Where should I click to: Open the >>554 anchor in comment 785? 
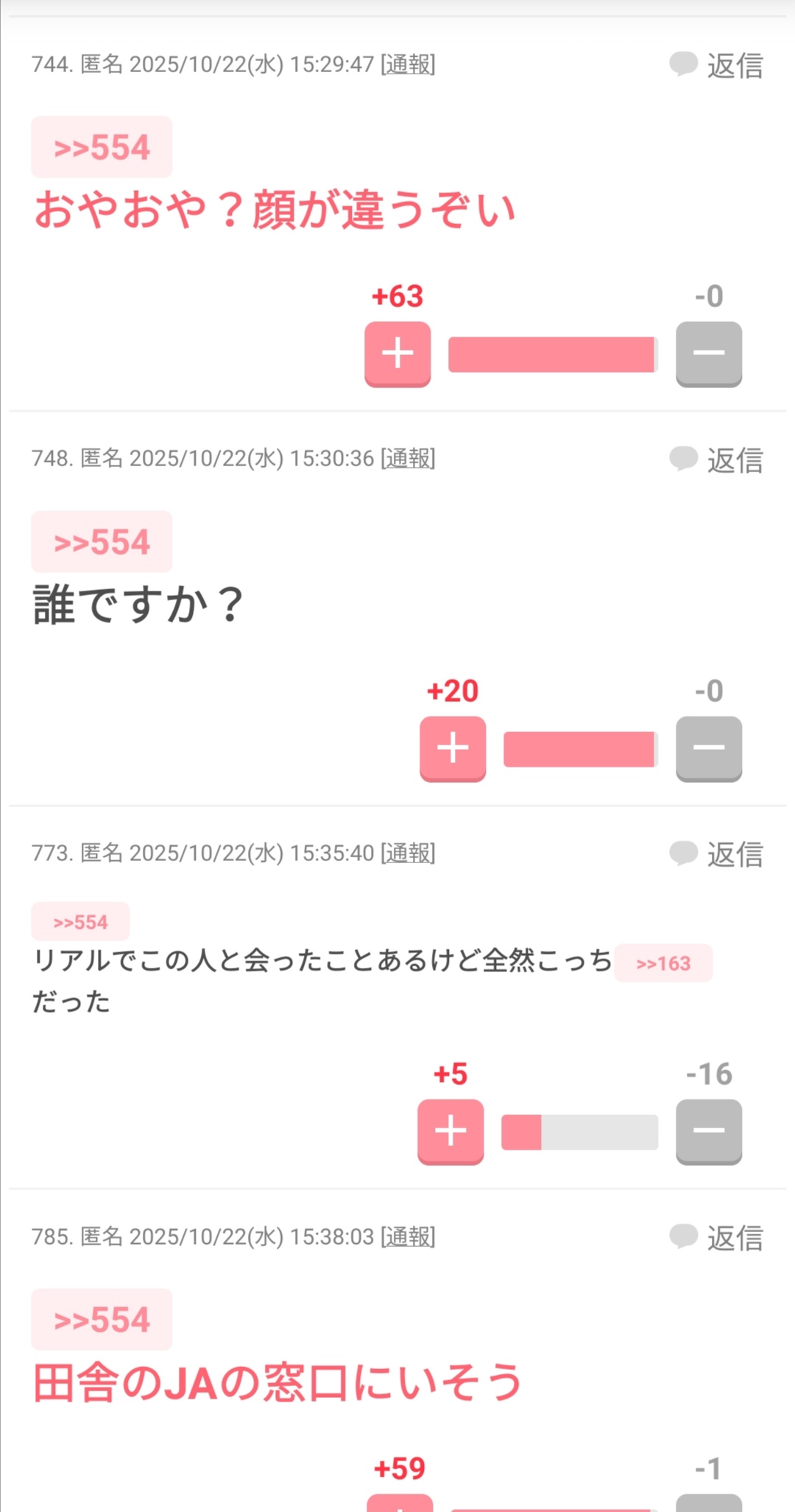coord(102,1320)
